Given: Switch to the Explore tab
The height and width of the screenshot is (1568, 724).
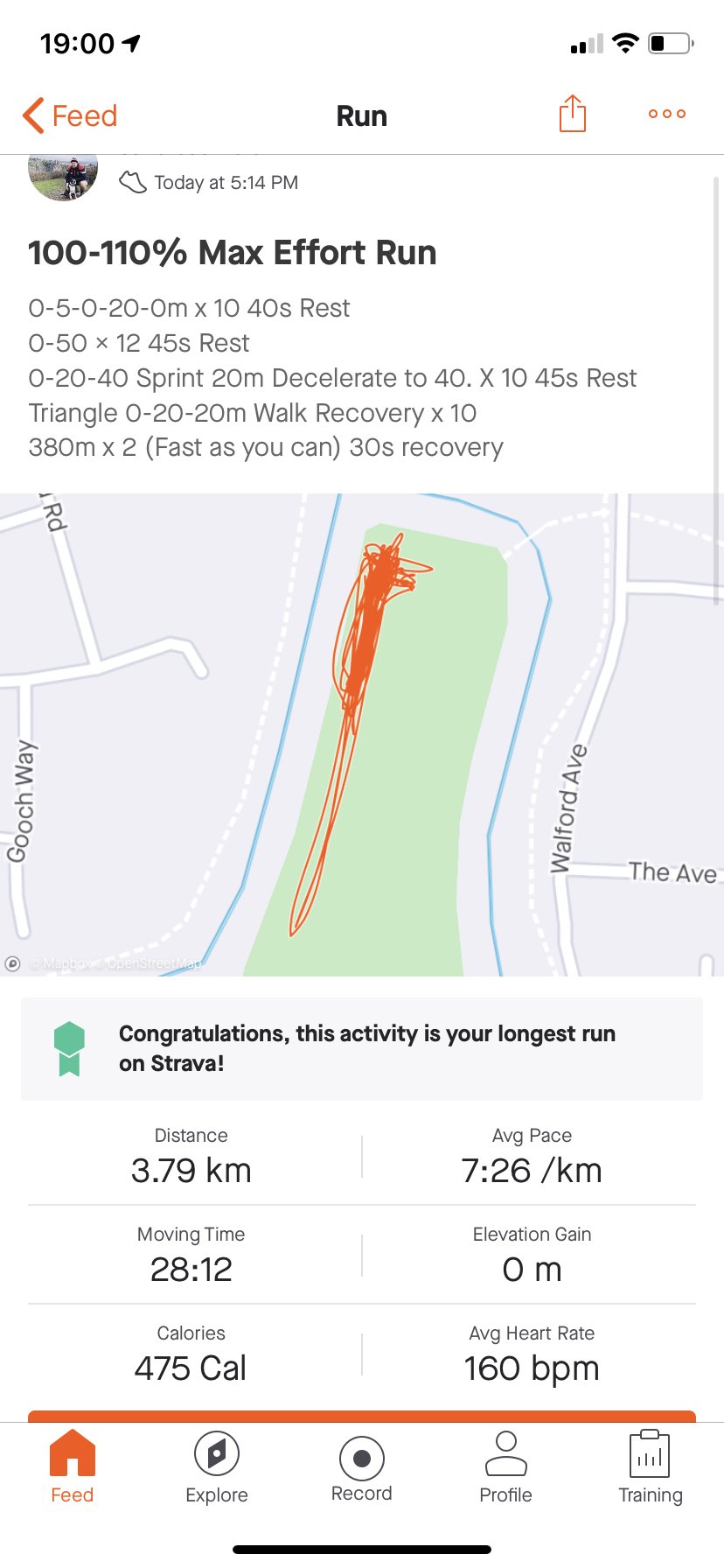Looking at the screenshot, I should tap(217, 1468).
